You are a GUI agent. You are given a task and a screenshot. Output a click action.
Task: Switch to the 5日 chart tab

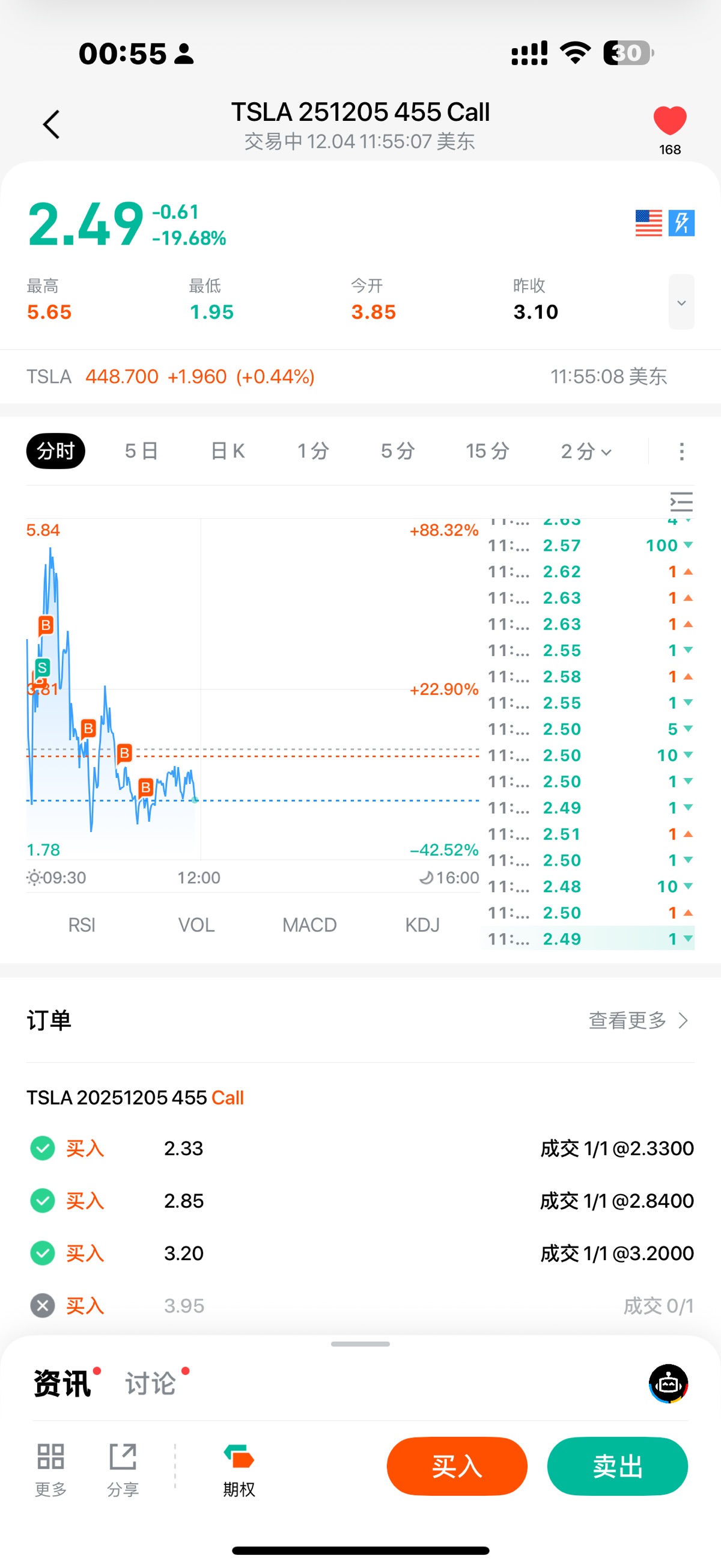pos(141,451)
